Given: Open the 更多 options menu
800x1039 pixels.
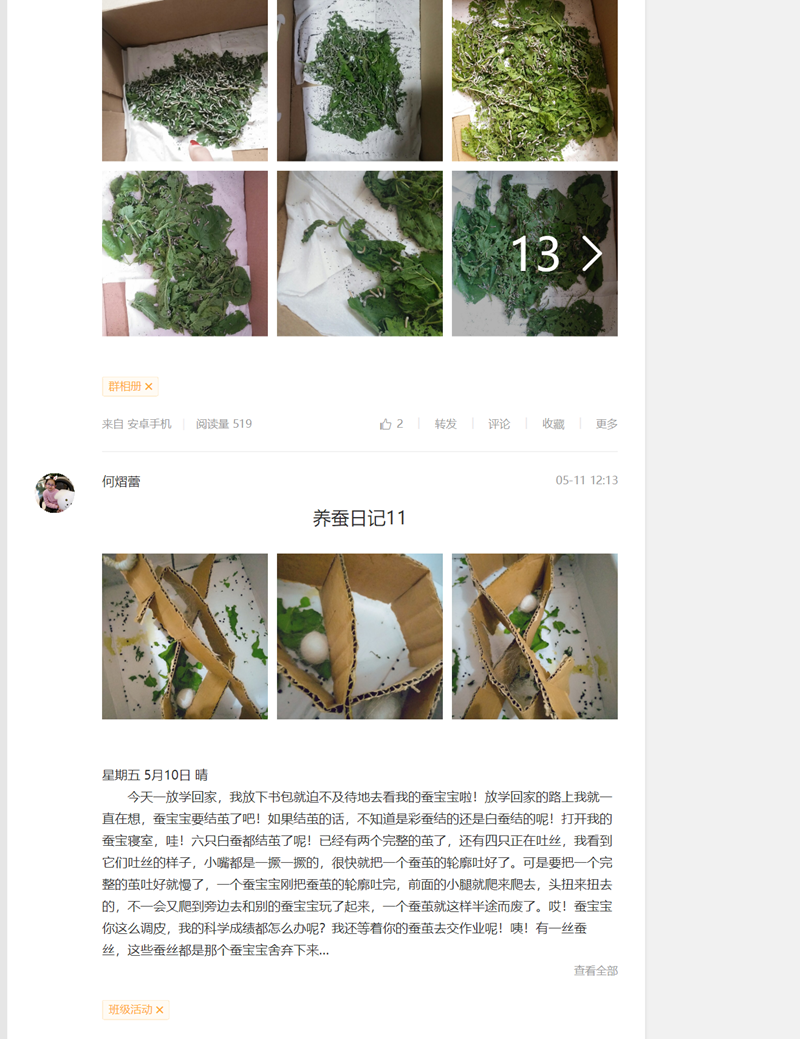Looking at the screenshot, I should (606, 424).
